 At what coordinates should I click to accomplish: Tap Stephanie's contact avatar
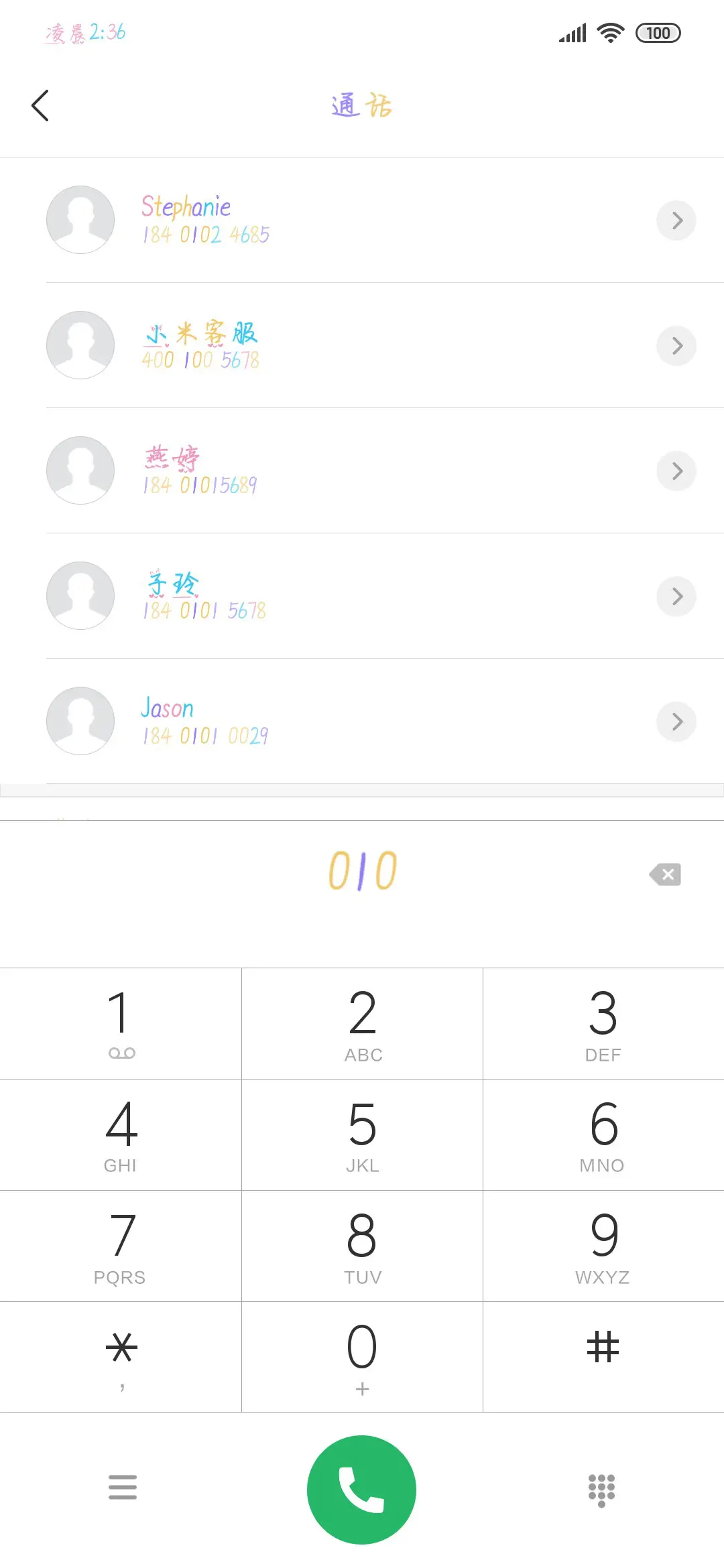pos(80,220)
